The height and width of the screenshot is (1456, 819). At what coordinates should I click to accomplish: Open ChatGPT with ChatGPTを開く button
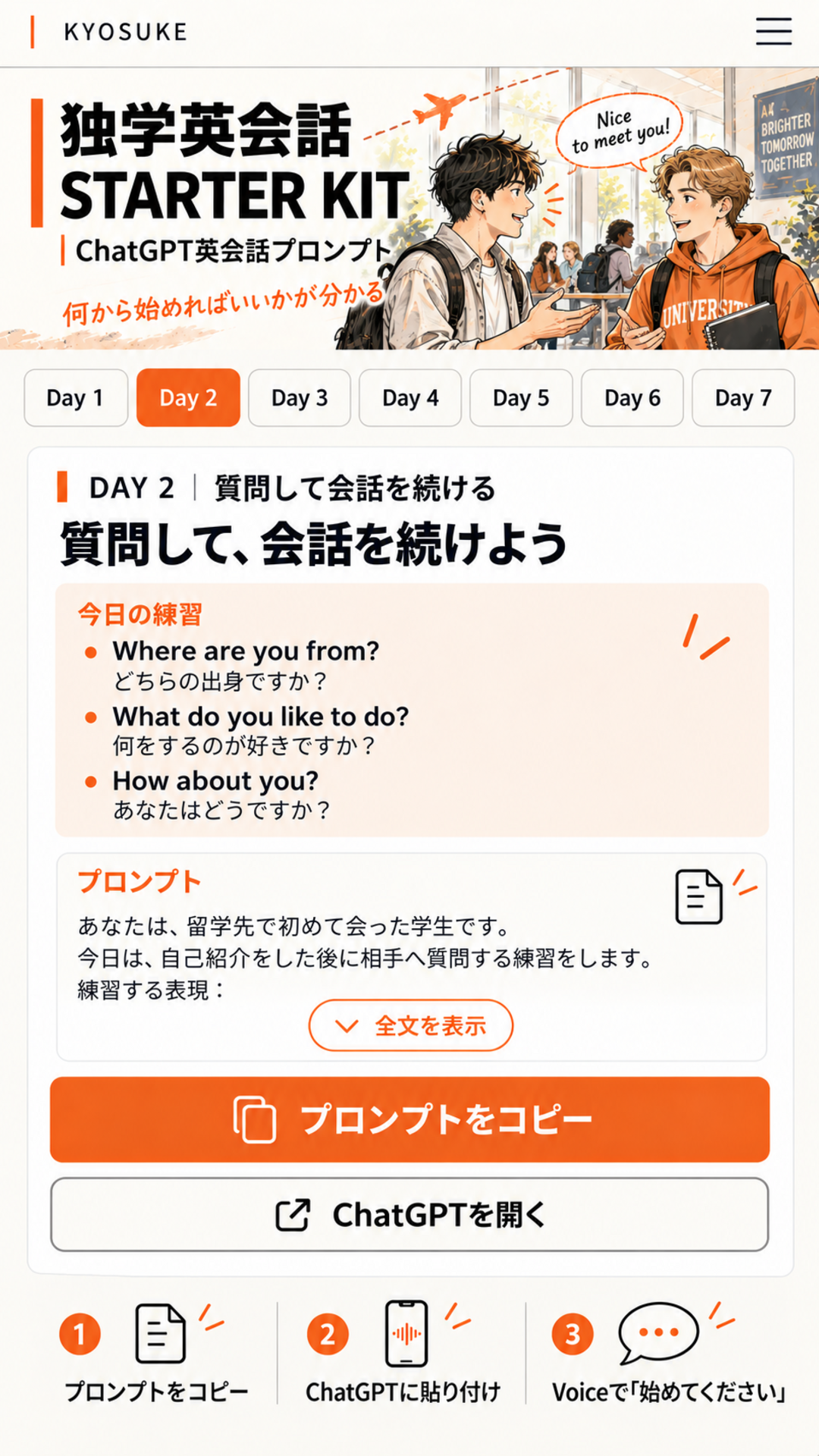point(410,1215)
